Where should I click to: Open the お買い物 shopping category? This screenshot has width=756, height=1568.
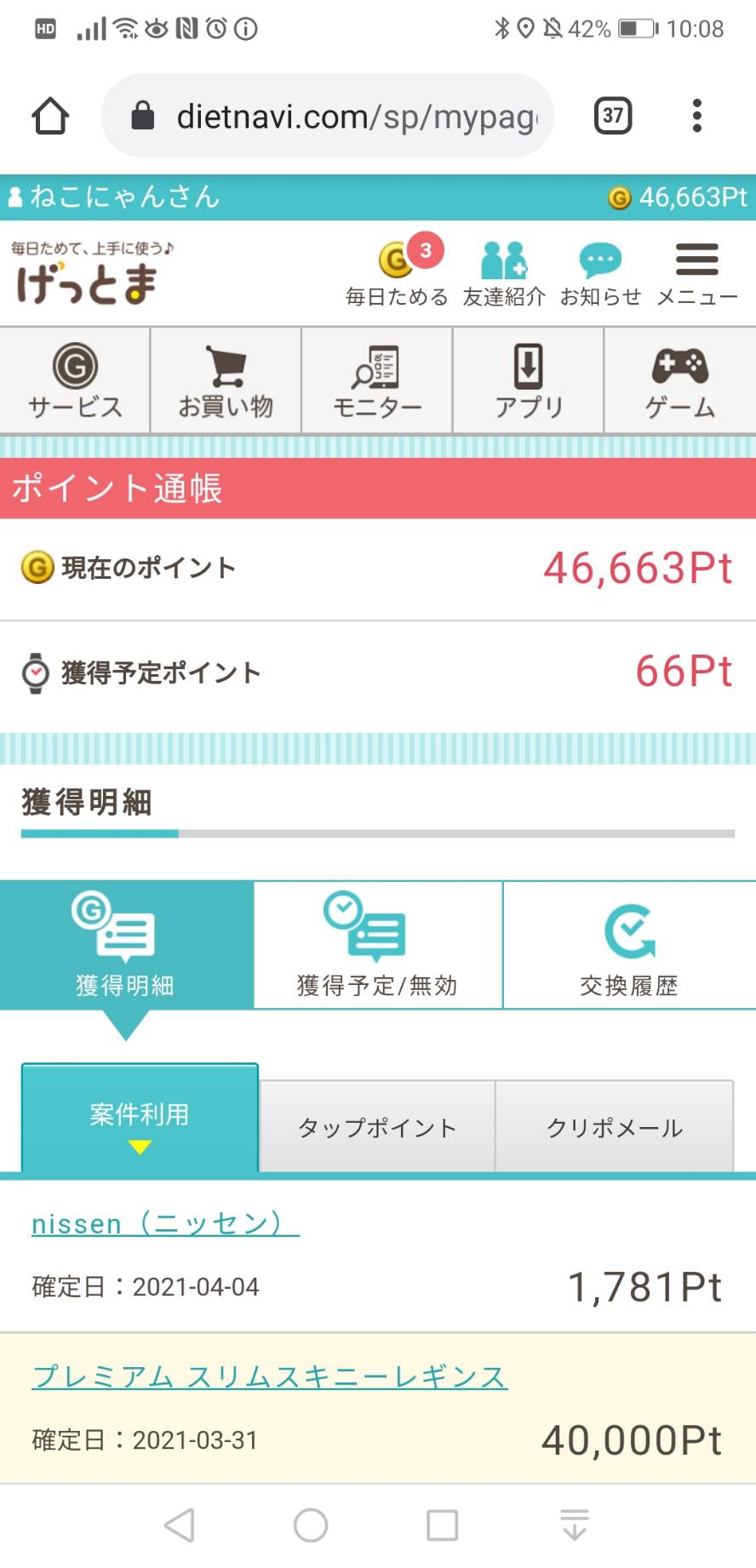click(226, 381)
